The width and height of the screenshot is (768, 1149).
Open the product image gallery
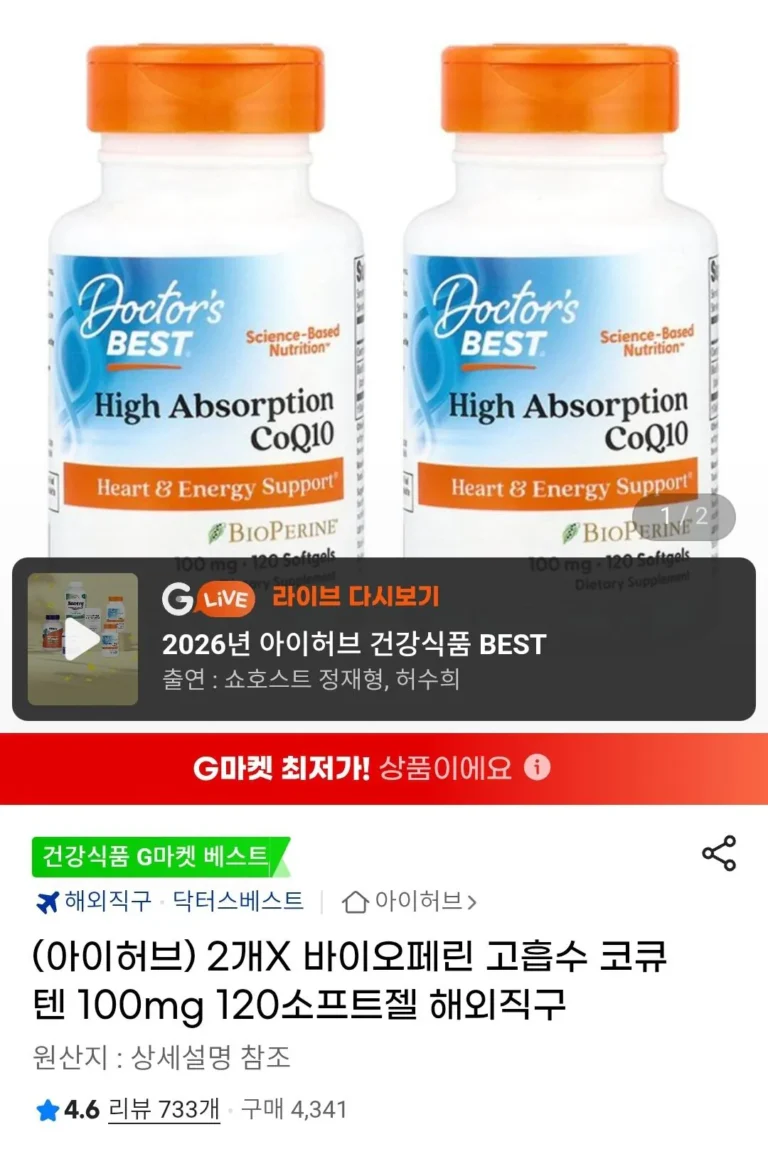click(384, 300)
